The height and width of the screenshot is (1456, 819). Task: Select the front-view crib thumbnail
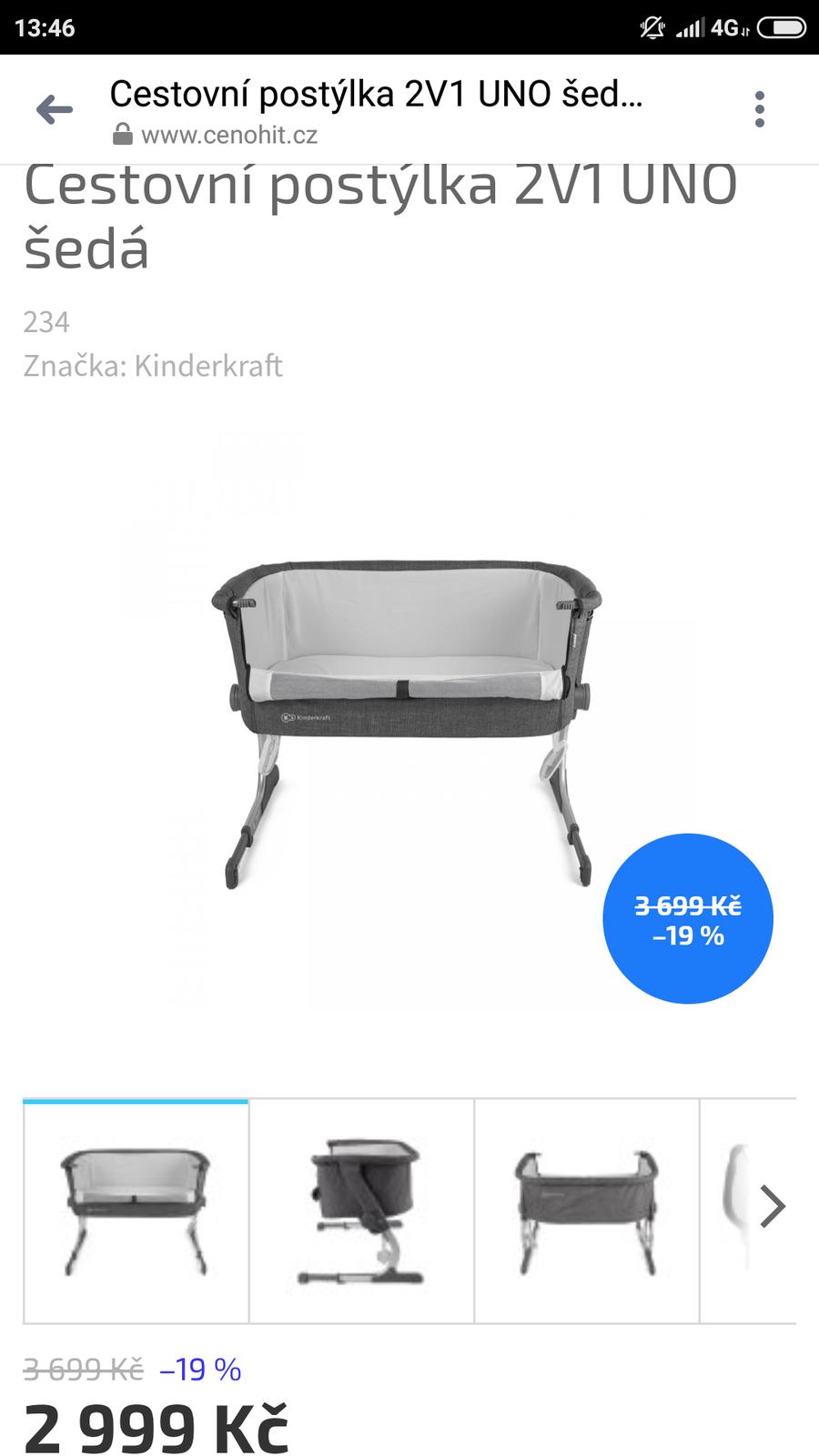point(136,1211)
